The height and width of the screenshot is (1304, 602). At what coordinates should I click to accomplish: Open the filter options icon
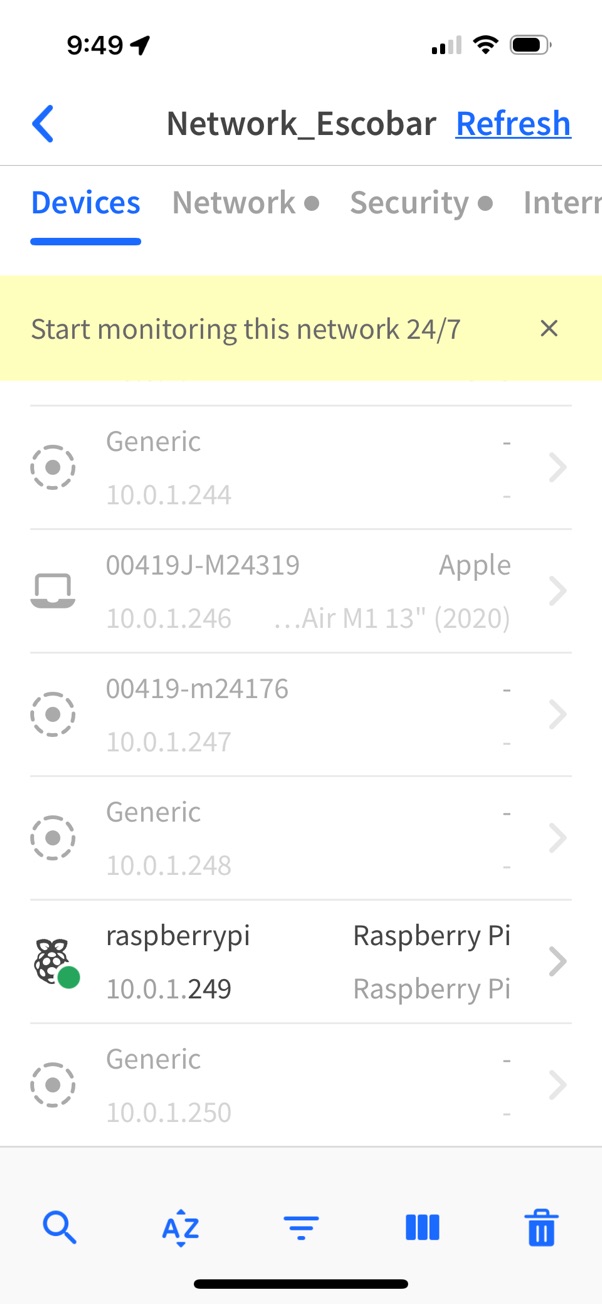[301, 1227]
